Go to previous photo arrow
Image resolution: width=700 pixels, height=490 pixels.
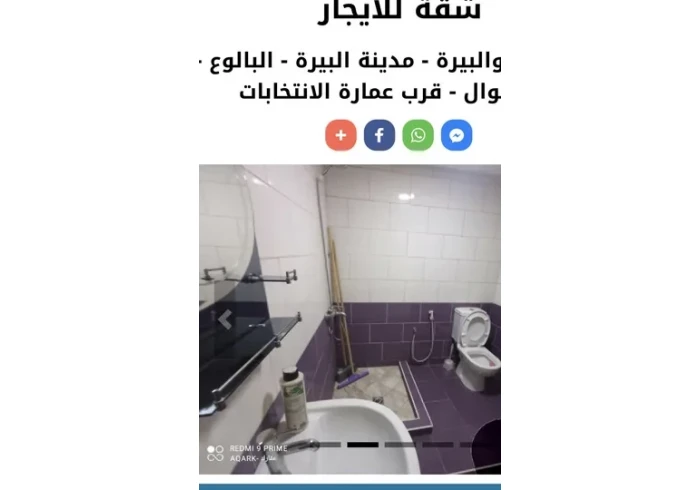click(x=226, y=320)
